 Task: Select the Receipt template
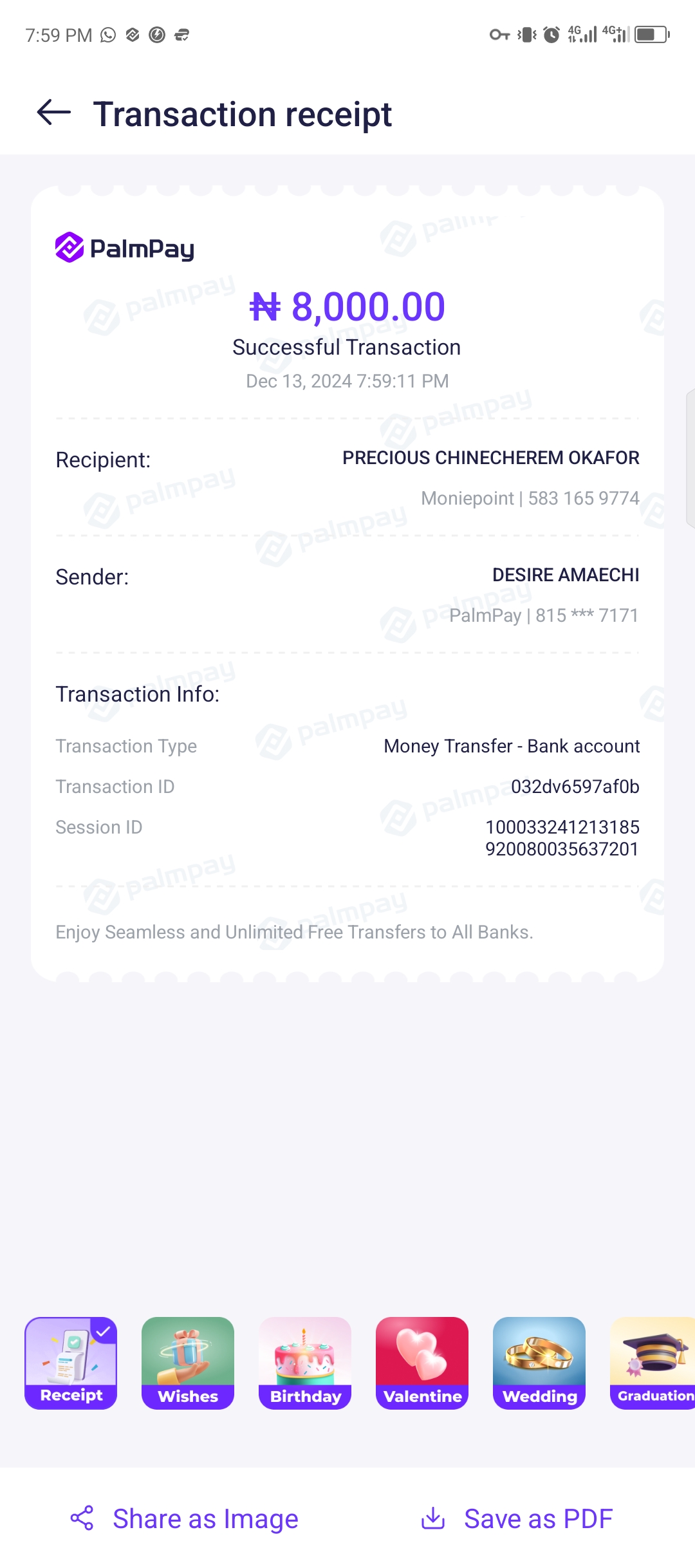pos(71,1363)
